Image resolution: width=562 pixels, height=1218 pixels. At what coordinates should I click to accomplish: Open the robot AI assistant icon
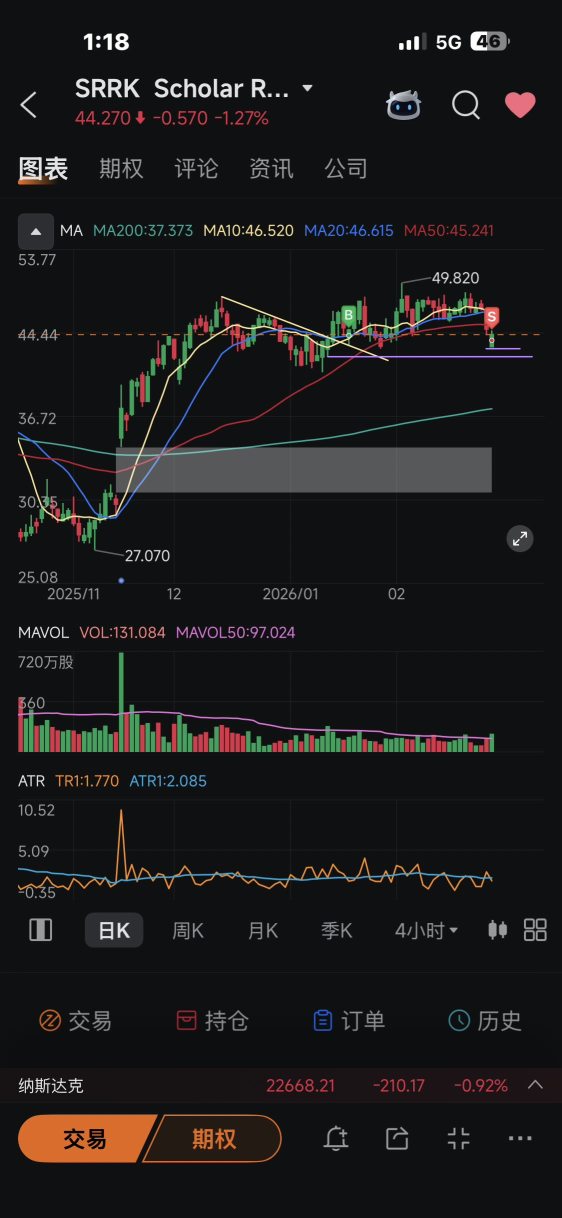coord(404,104)
